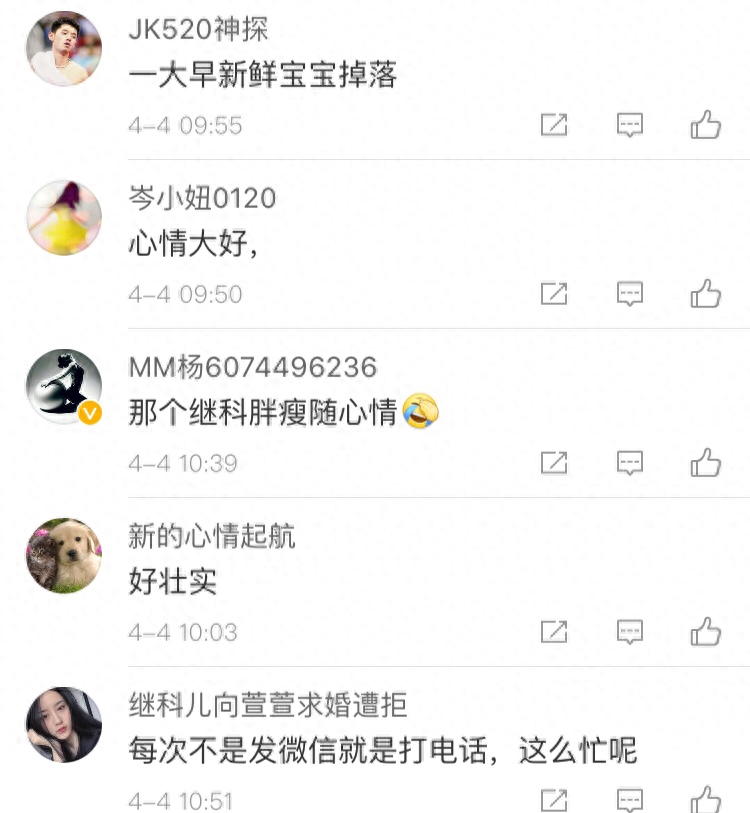Like 岑小妞0120's comment
This screenshot has width=750, height=813.
coord(706,294)
